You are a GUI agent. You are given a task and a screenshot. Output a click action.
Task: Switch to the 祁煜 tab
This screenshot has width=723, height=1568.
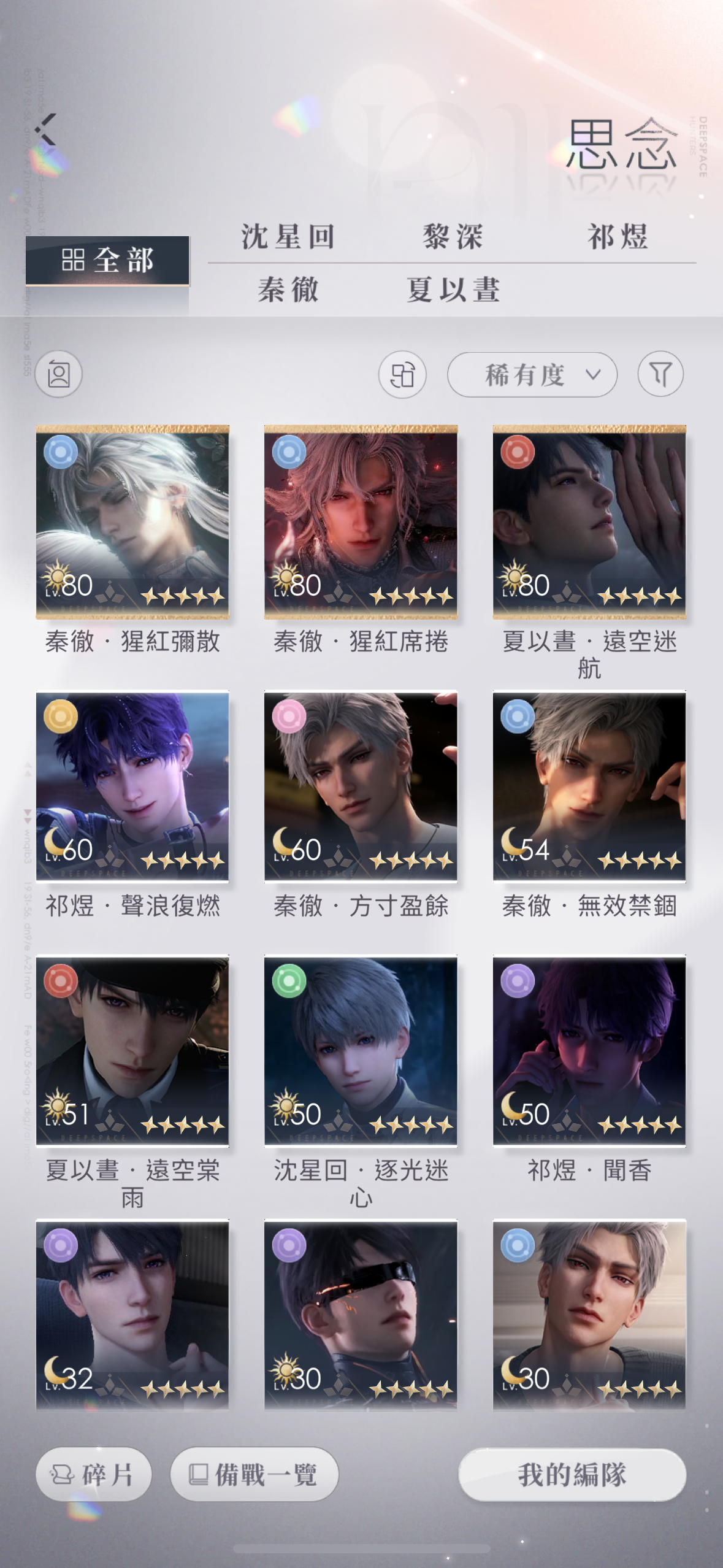(x=618, y=237)
